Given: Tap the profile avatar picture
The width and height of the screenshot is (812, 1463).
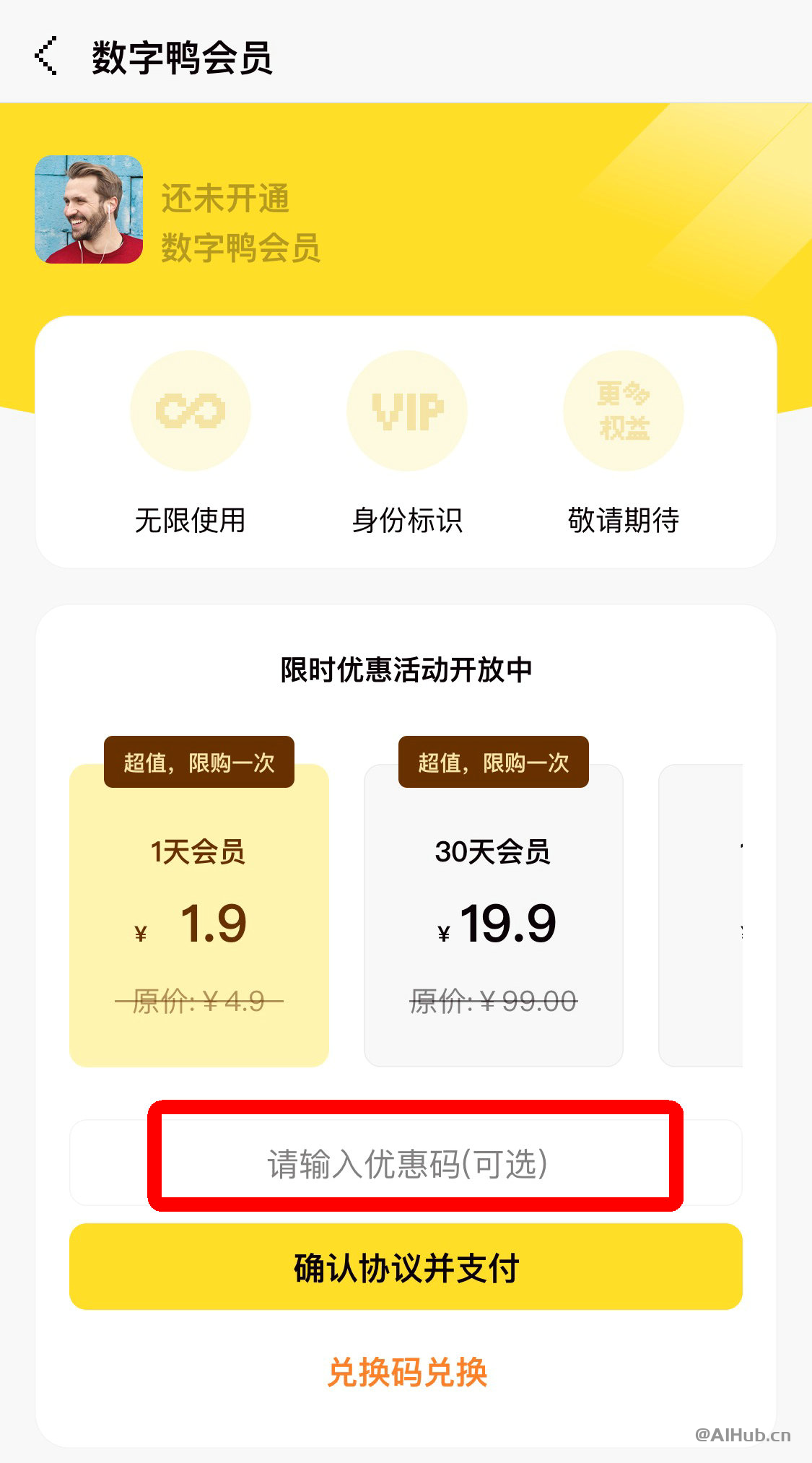Looking at the screenshot, I should tap(89, 209).
